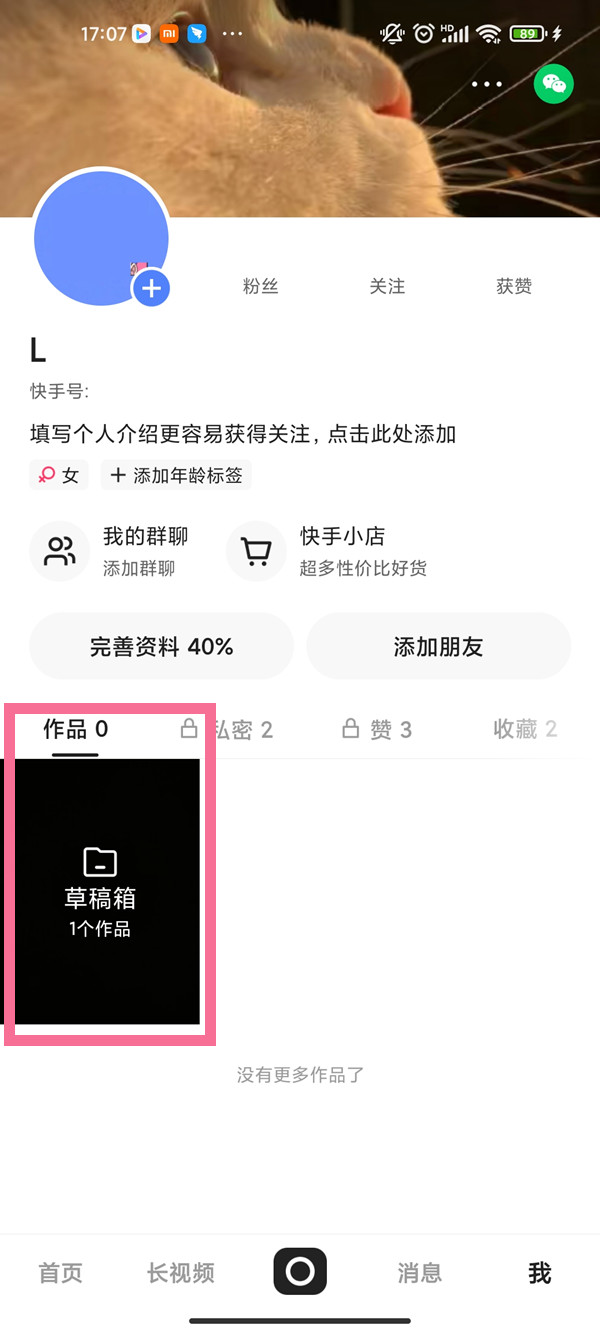Switch to the 收藏 tab
This screenshot has width=600, height=1333.
pos(524,730)
